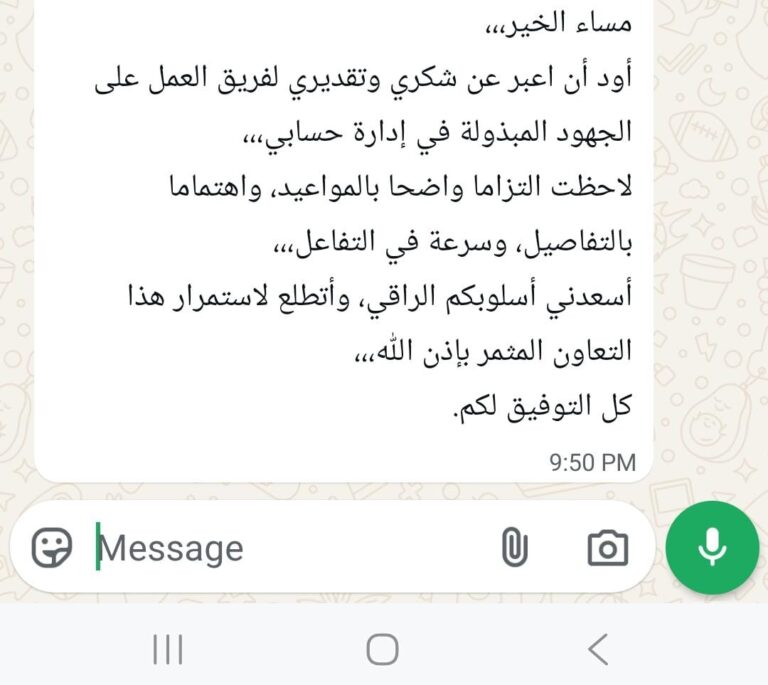Open recent apps from the navigation bar
Image resolution: width=768 pixels, height=685 pixels.
coord(167,650)
